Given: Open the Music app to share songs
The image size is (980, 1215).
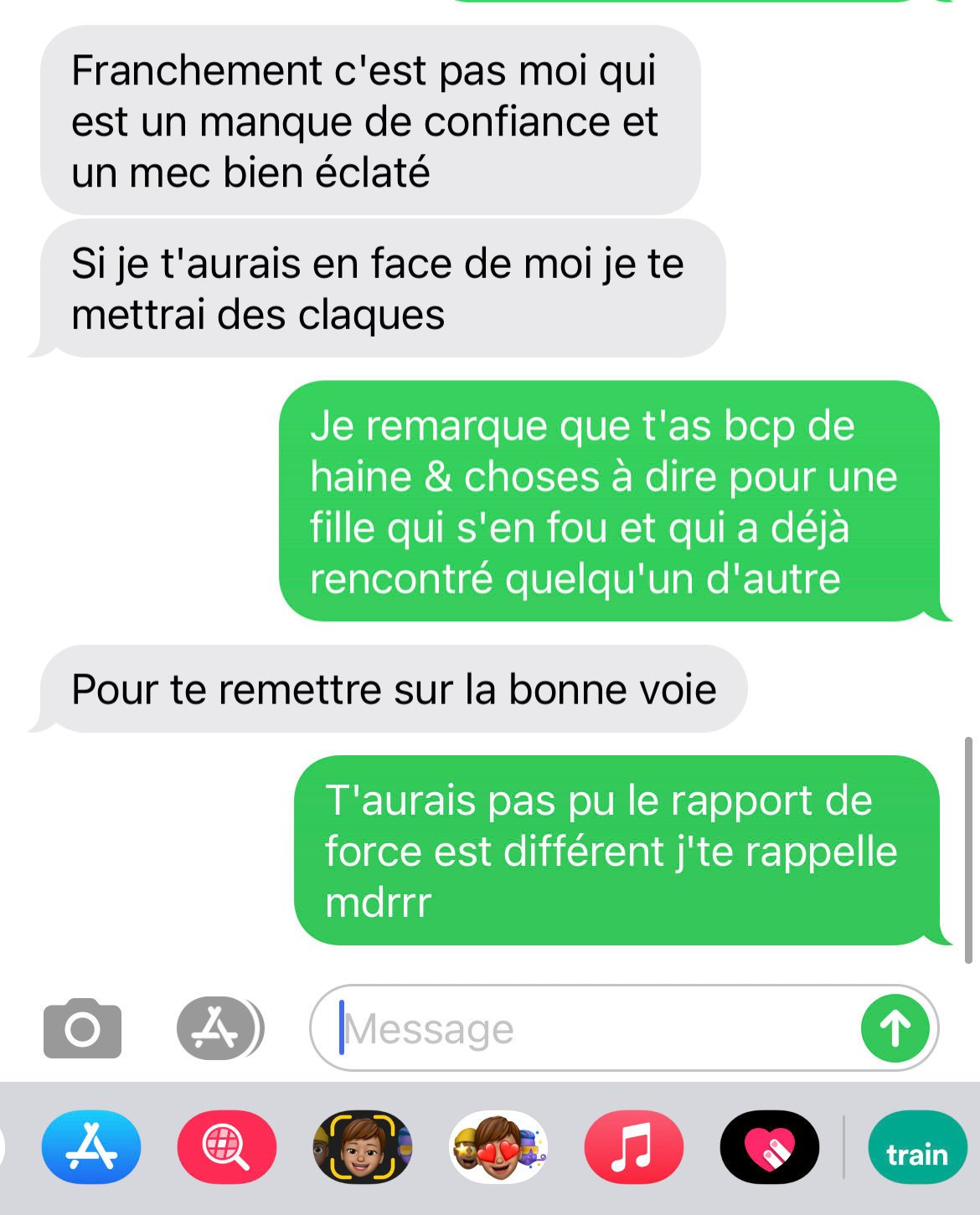Looking at the screenshot, I should pos(633,1146).
